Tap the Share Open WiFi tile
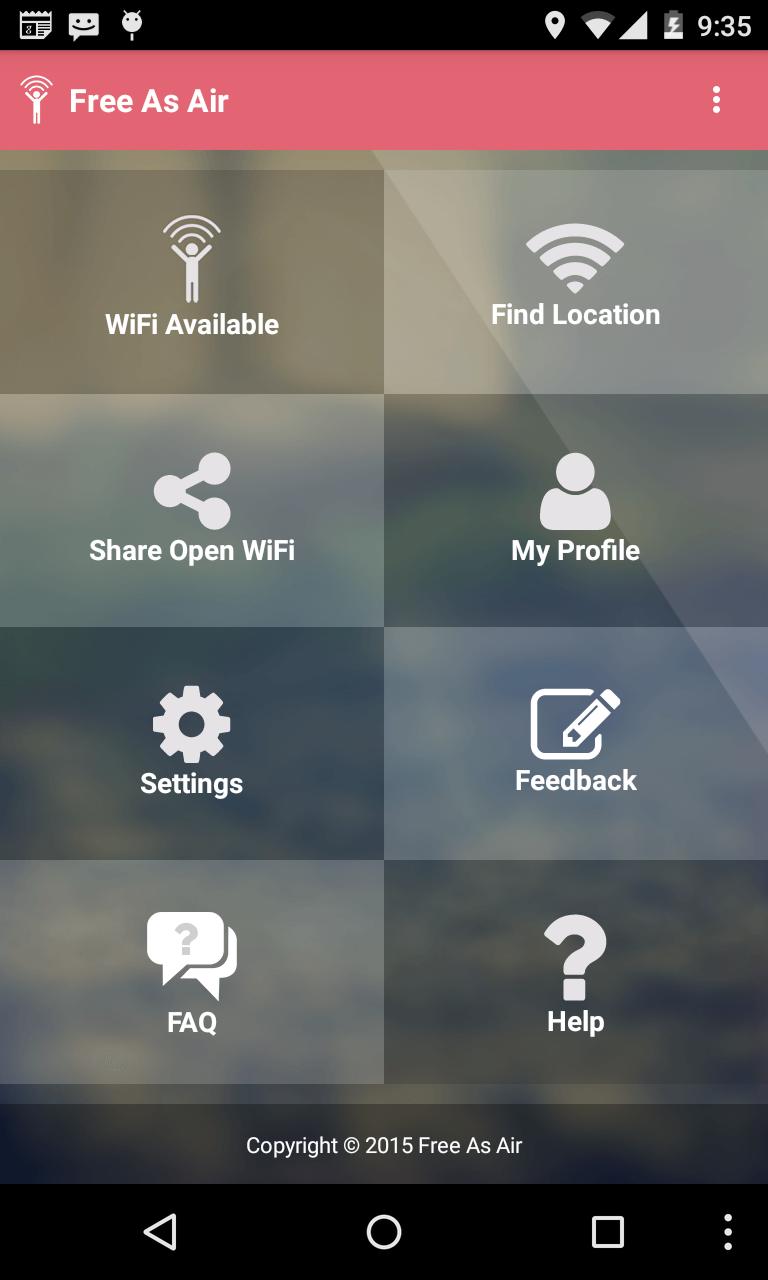This screenshot has height=1280, width=768. tap(191, 510)
